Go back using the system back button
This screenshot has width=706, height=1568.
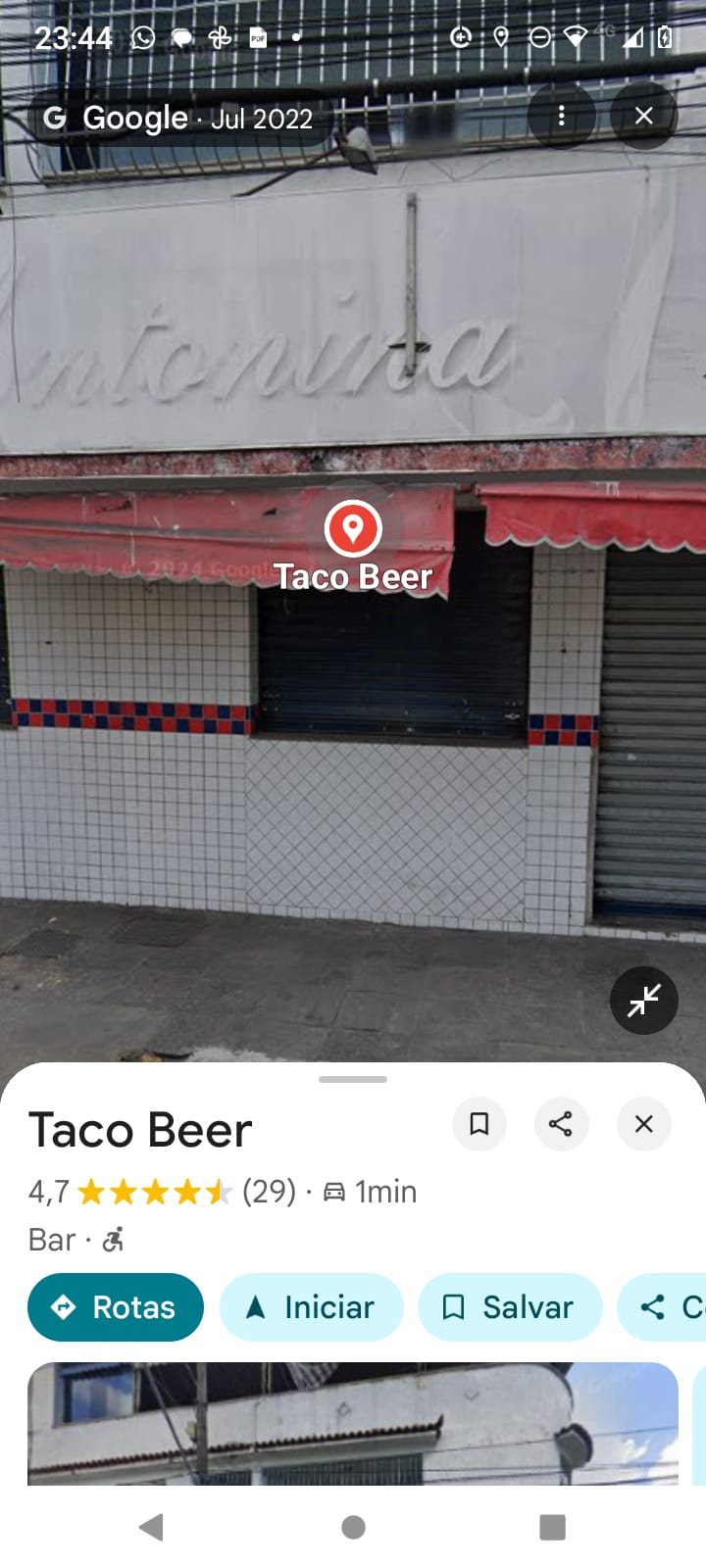coord(151,1527)
